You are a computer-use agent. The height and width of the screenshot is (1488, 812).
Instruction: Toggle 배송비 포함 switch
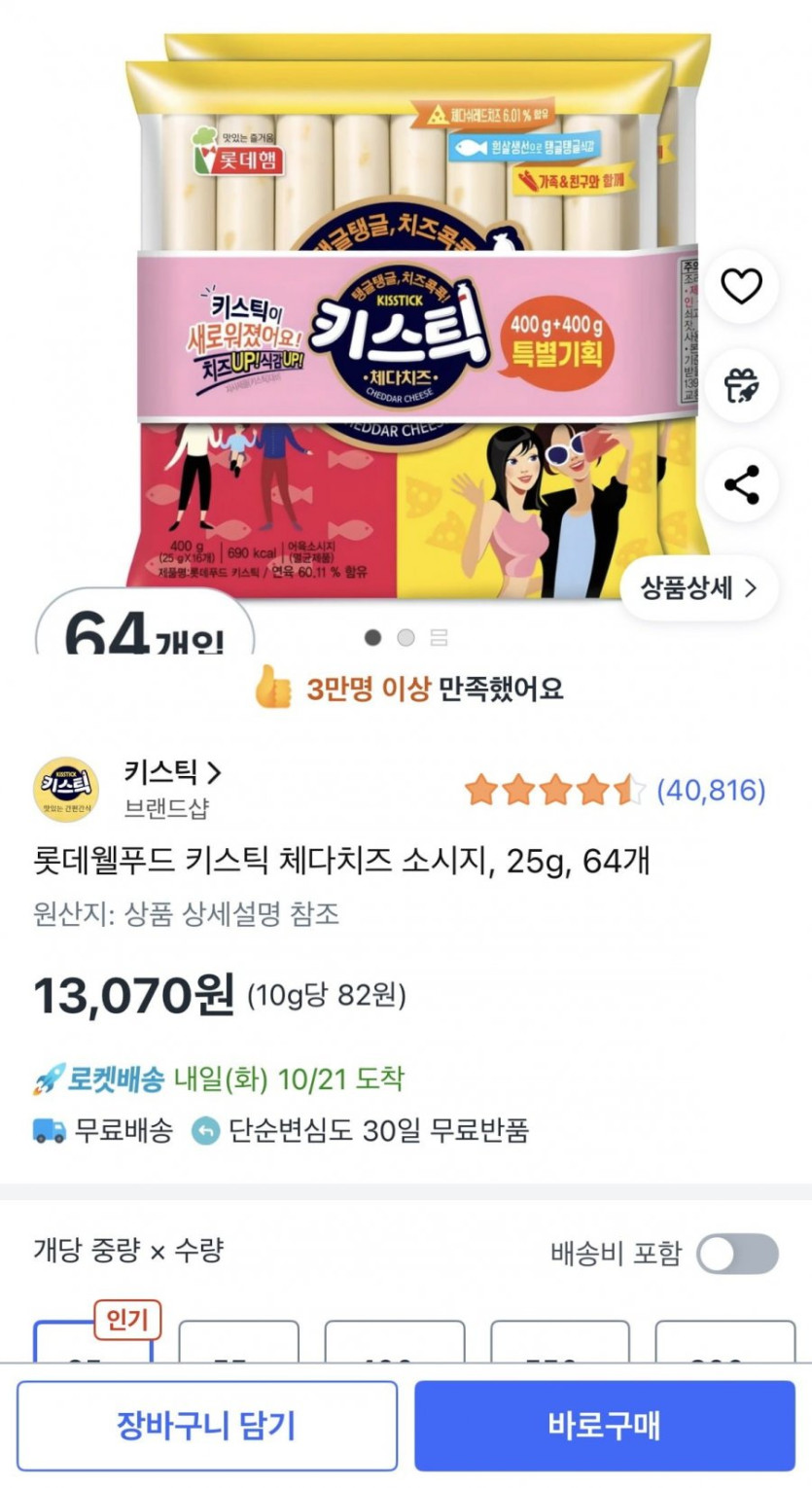point(737,1254)
